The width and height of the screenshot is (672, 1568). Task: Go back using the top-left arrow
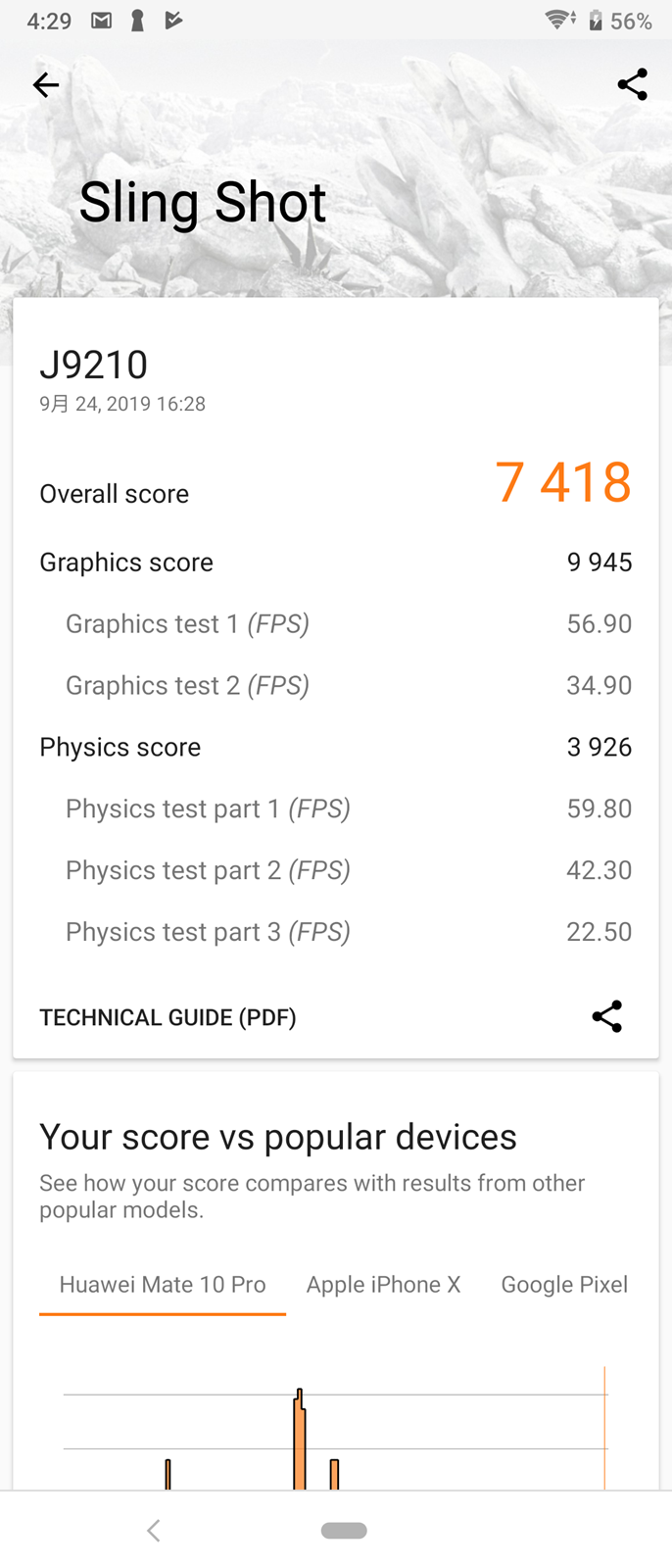[46, 85]
